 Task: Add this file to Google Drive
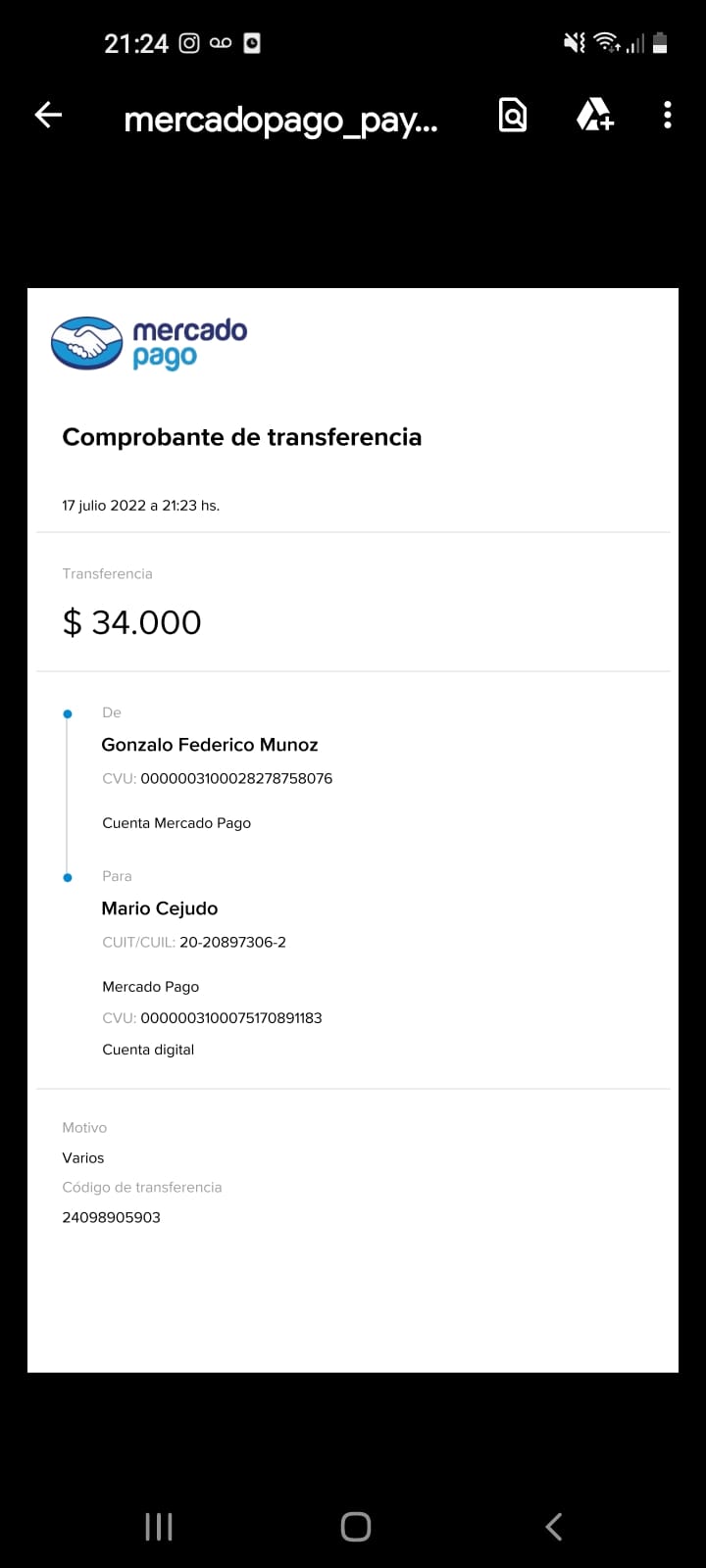[594, 116]
